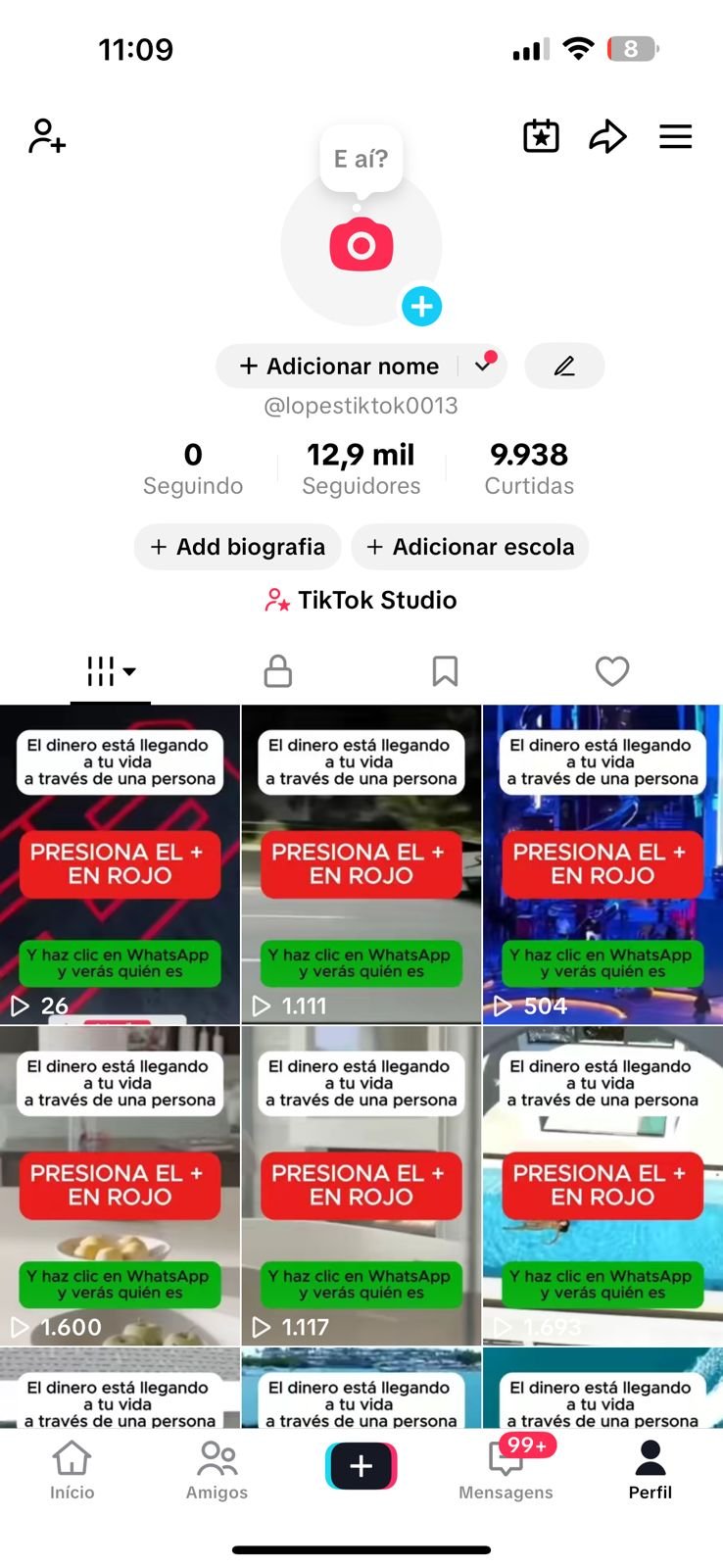Open Mensagens with 99+ badge
The image size is (723, 1568).
[x=506, y=1470]
